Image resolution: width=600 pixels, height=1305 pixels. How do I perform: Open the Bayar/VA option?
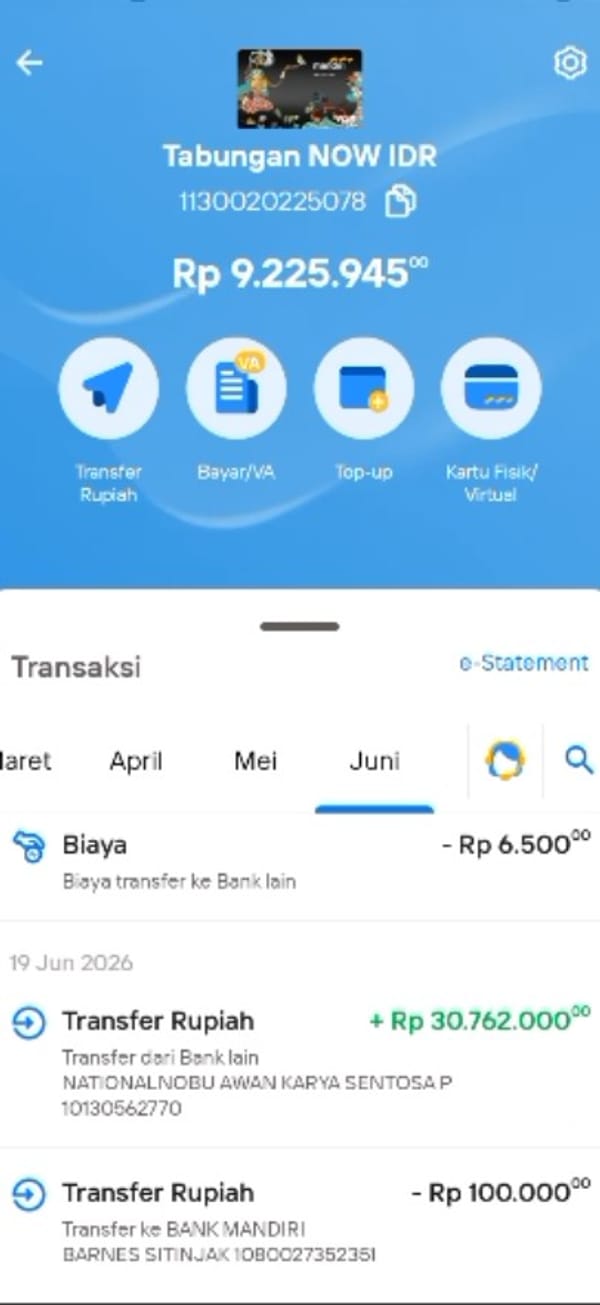point(236,388)
